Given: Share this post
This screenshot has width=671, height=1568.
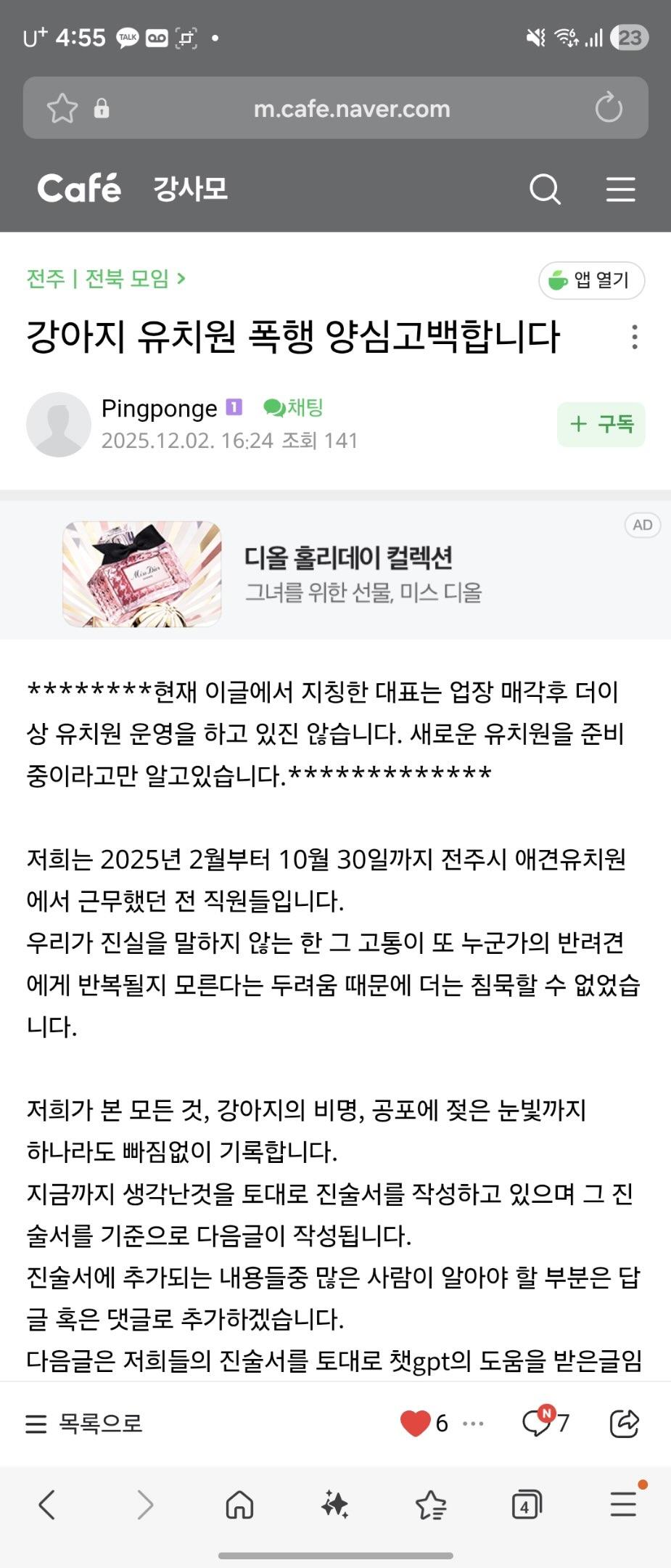Looking at the screenshot, I should tap(624, 1424).
